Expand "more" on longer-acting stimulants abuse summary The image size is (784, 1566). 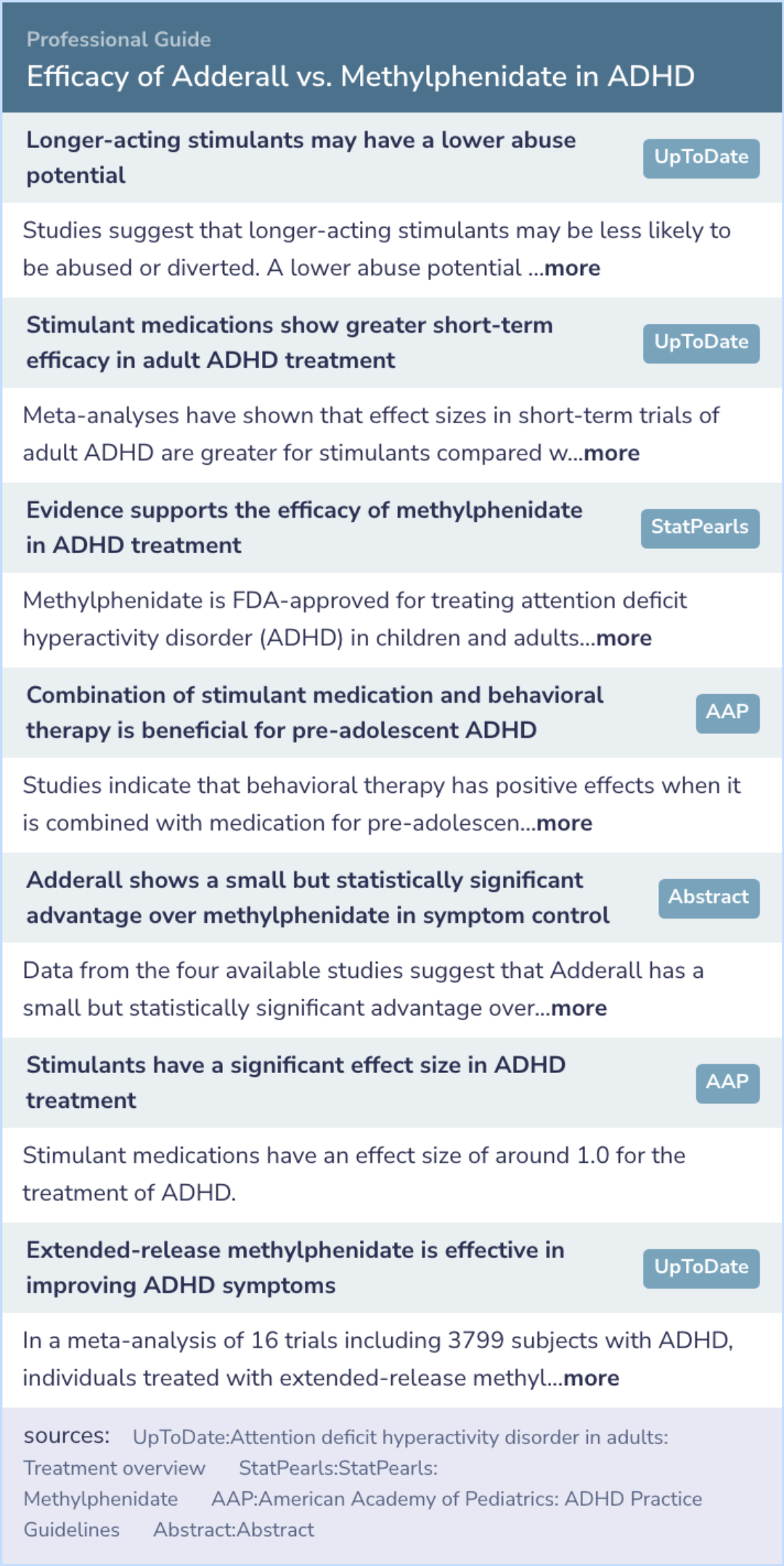point(572,268)
